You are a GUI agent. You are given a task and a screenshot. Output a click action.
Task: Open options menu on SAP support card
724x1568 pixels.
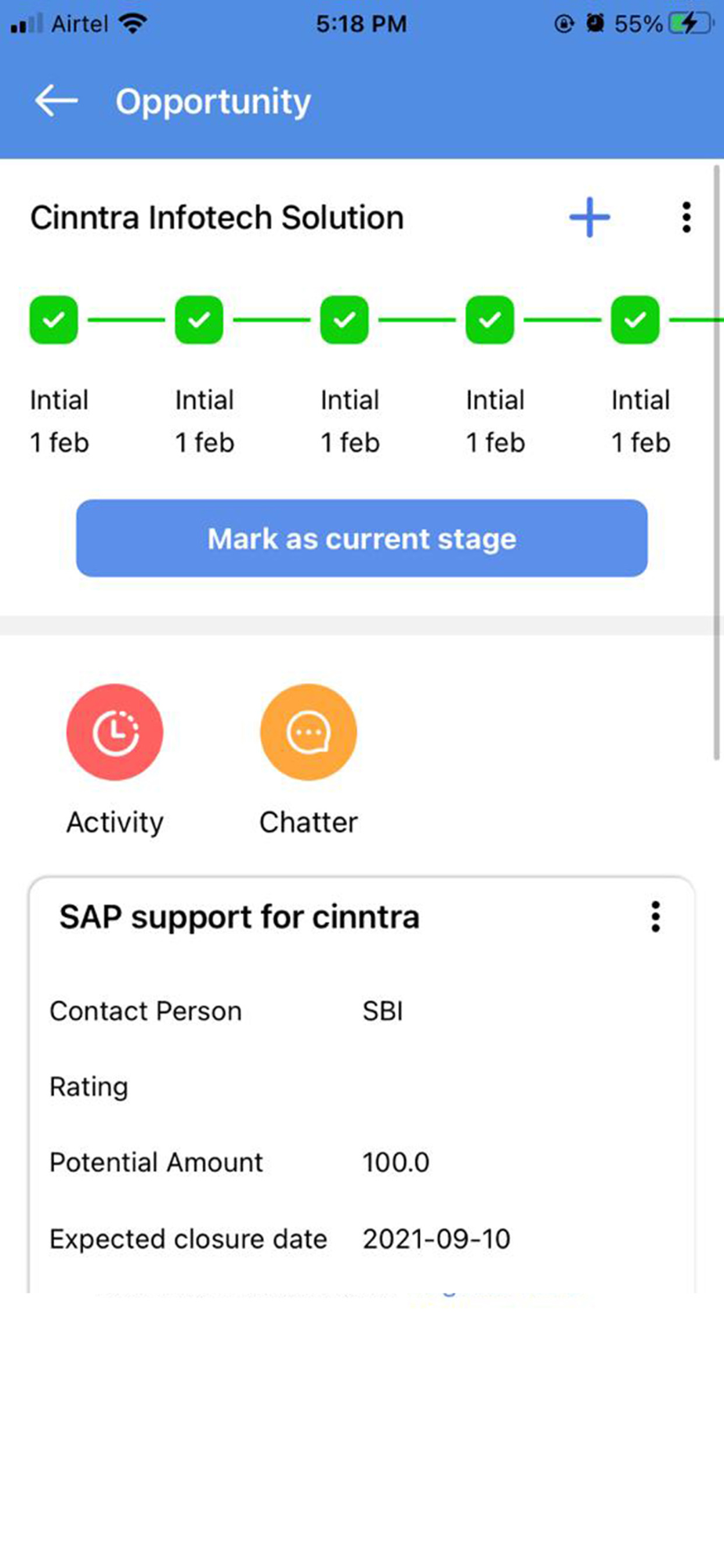(x=656, y=916)
